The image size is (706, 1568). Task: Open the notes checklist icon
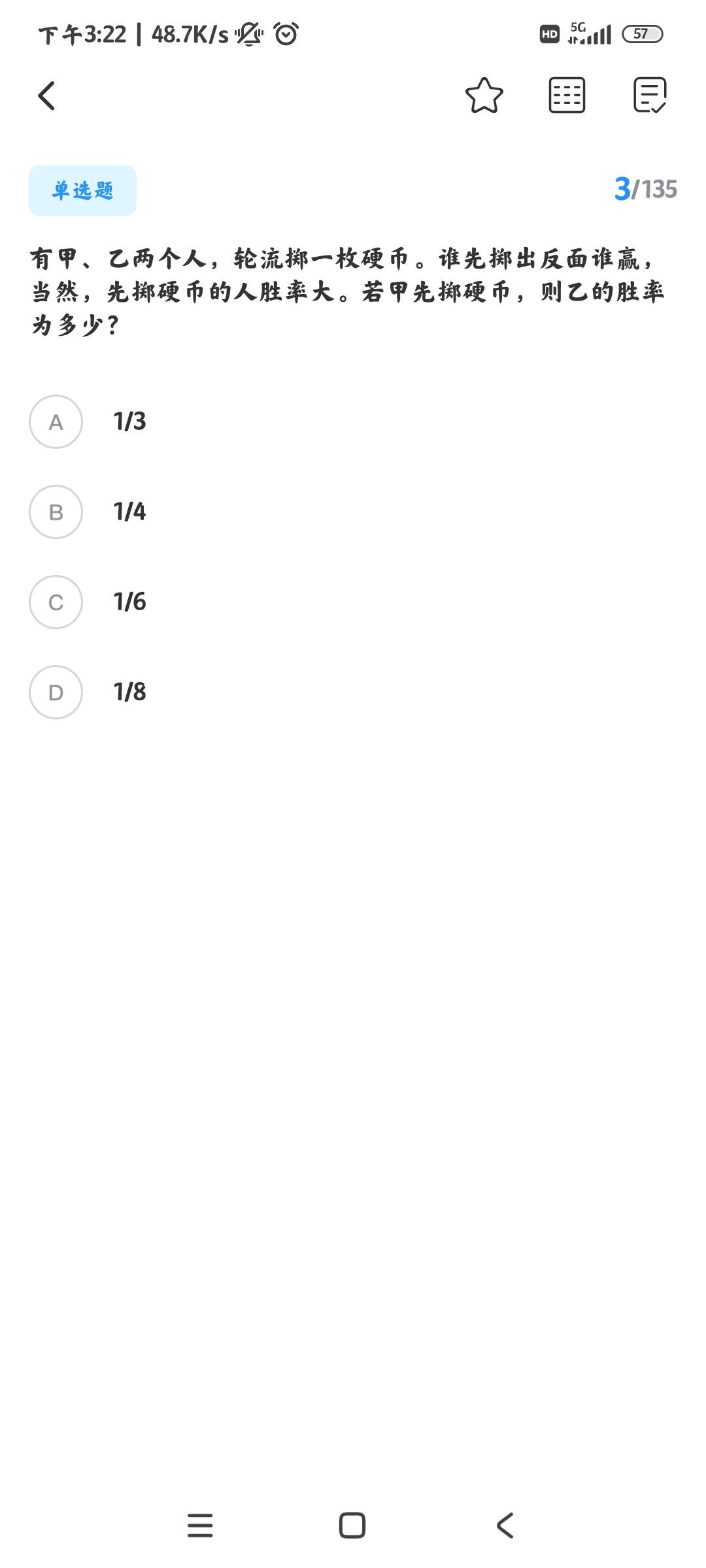click(650, 96)
